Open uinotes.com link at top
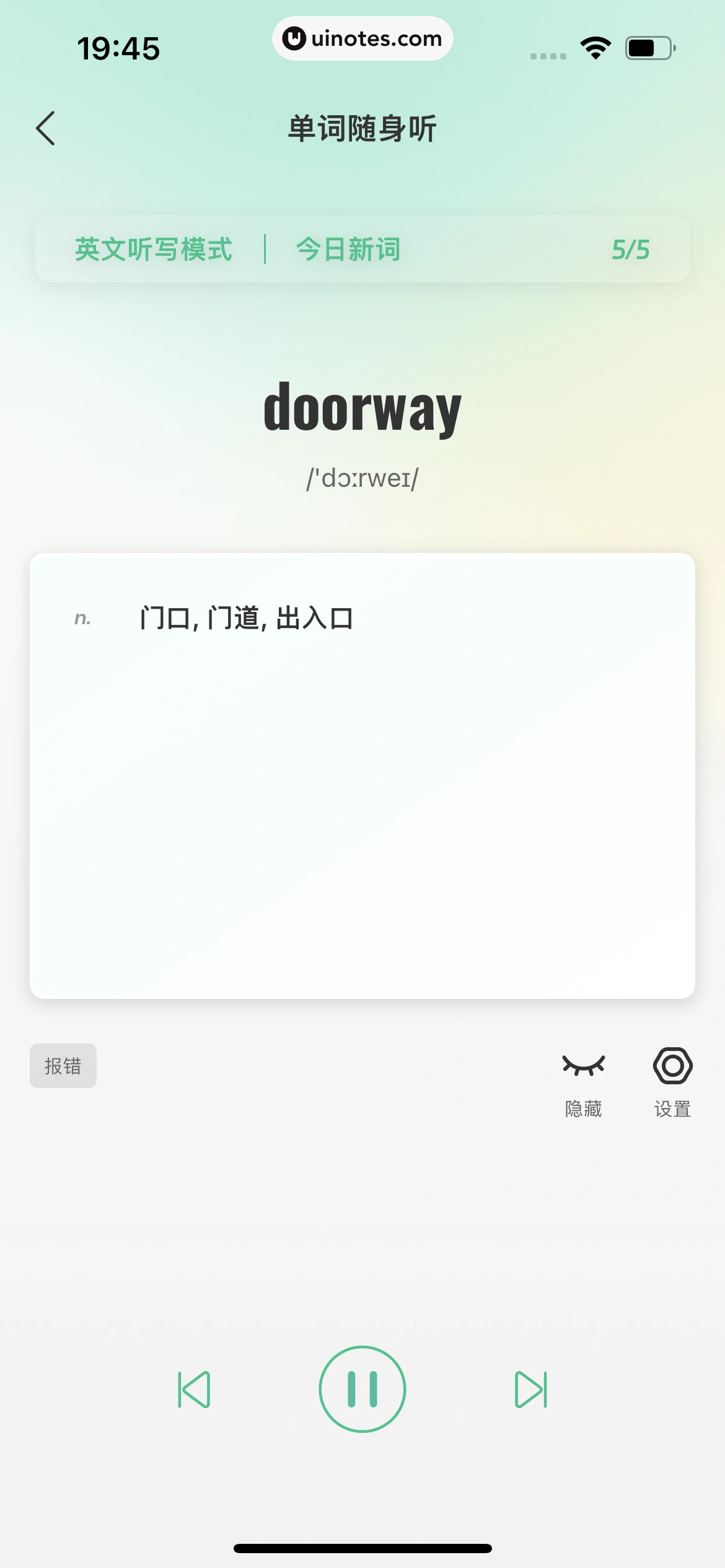The width and height of the screenshot is (725, 1568). [x=362, y=38]
